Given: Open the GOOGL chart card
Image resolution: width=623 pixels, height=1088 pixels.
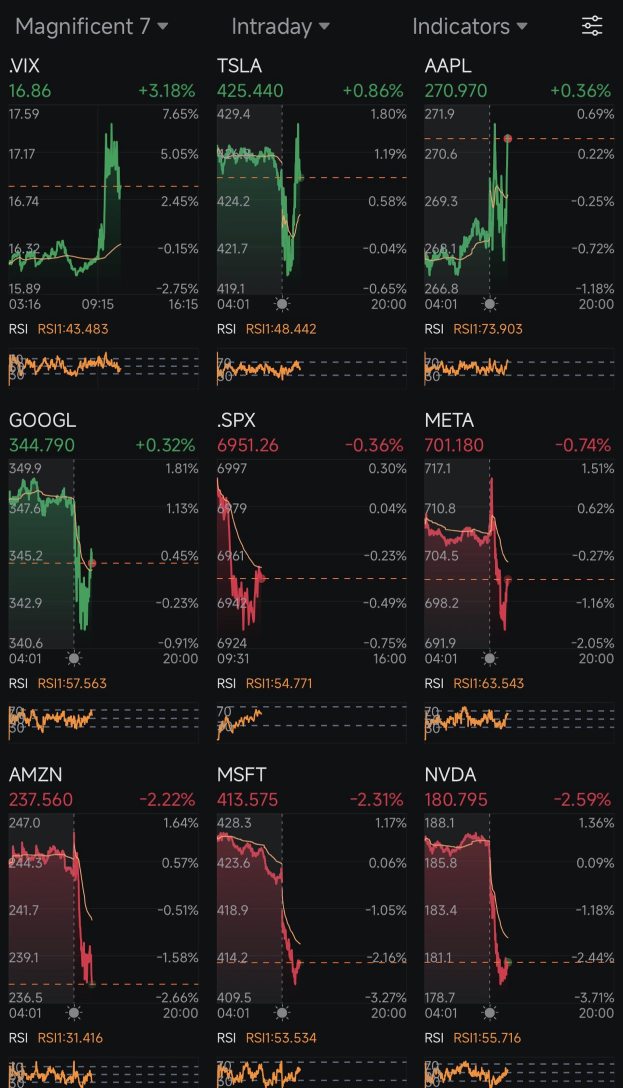Looking at the screenshot, I should (103, 575).
